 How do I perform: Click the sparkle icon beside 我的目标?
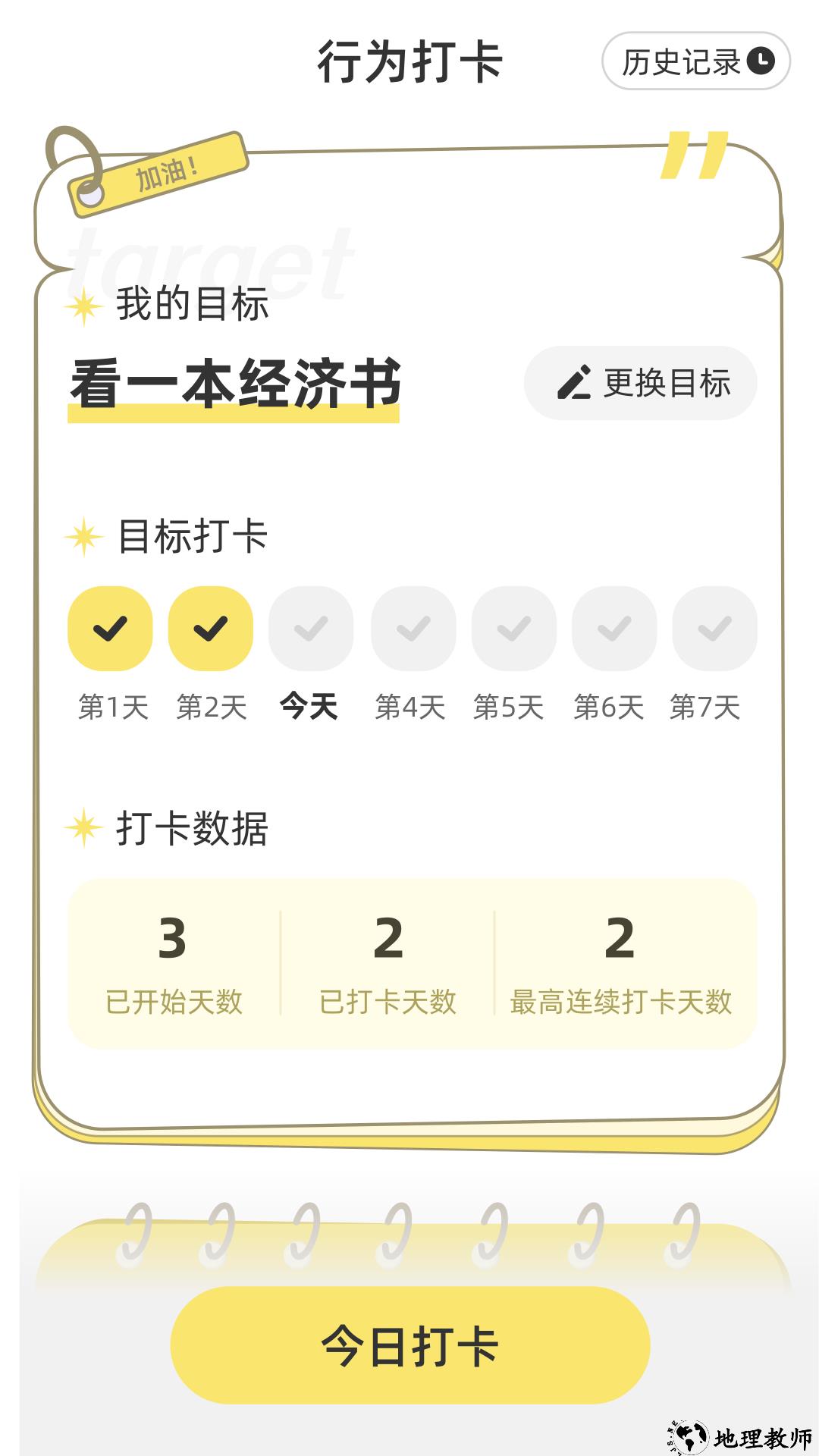[x=83, y=304]
